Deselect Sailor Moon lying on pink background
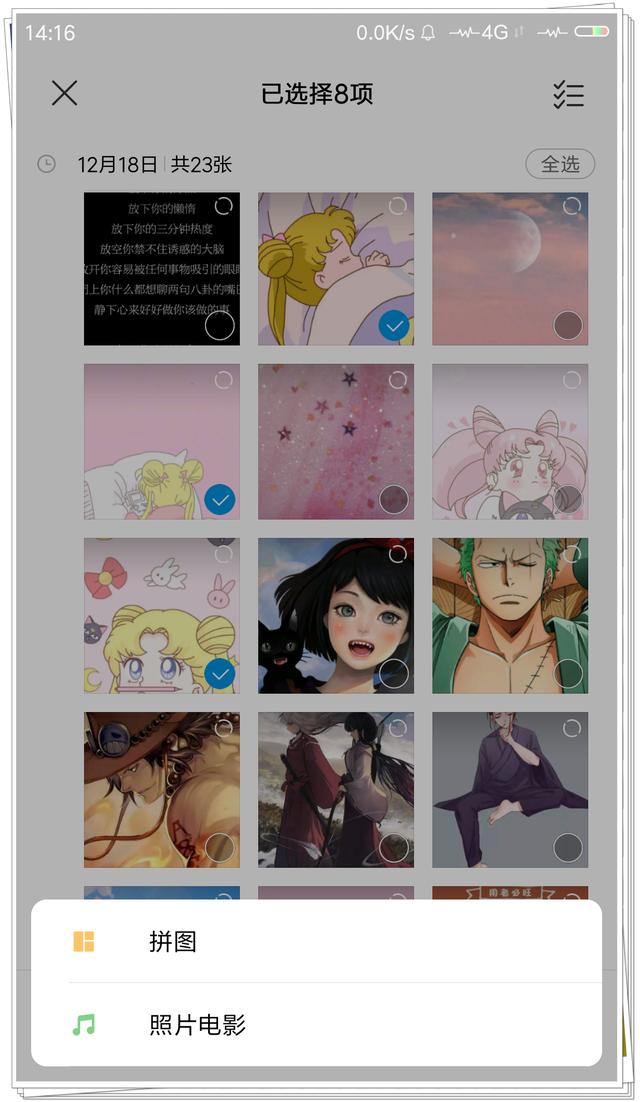The width and height of the screenshot is (640, 1102). pyautogui.click(x=162, y=442)
